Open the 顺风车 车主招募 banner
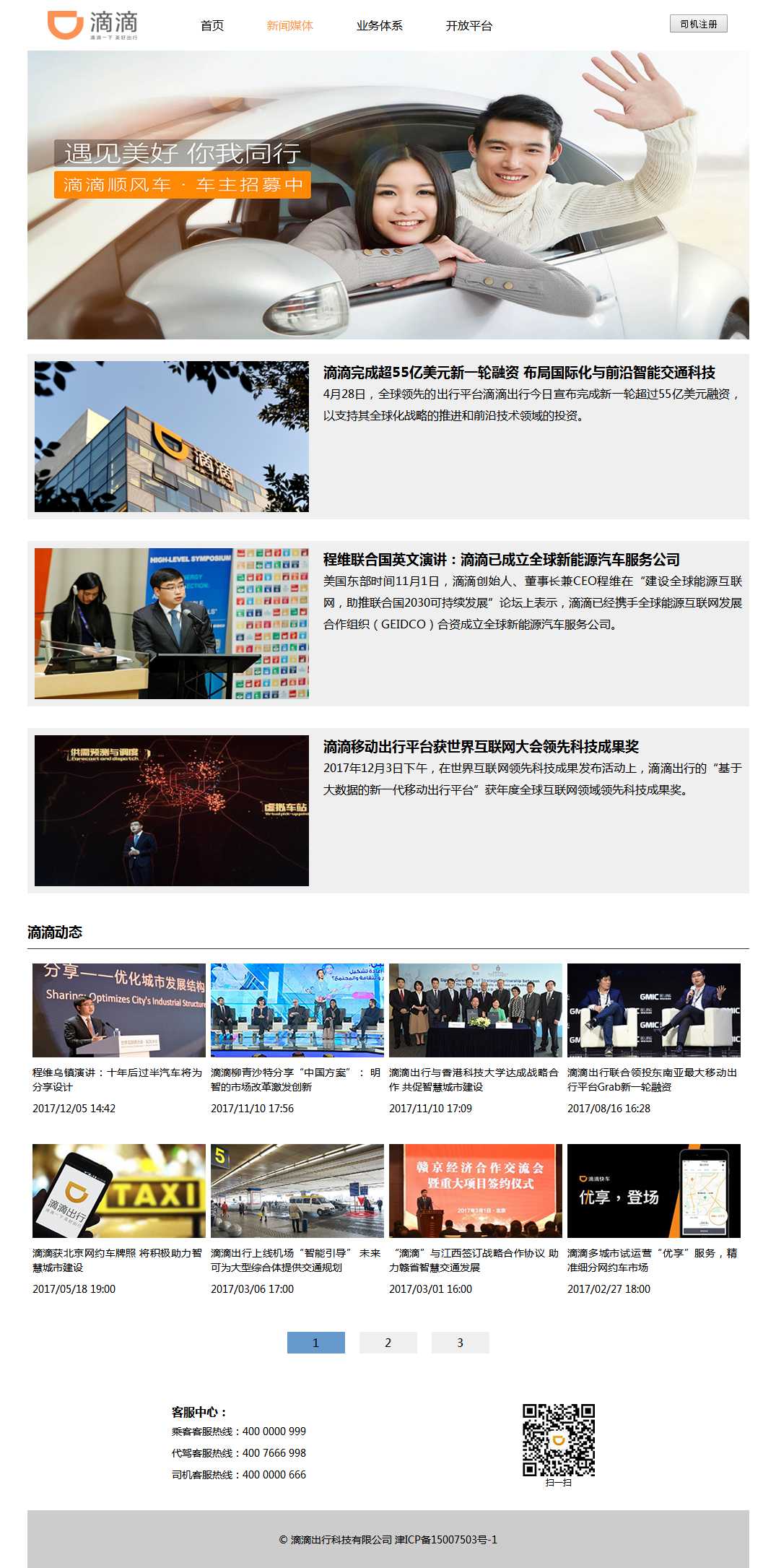776x1568 pixels. click(388, 194)
